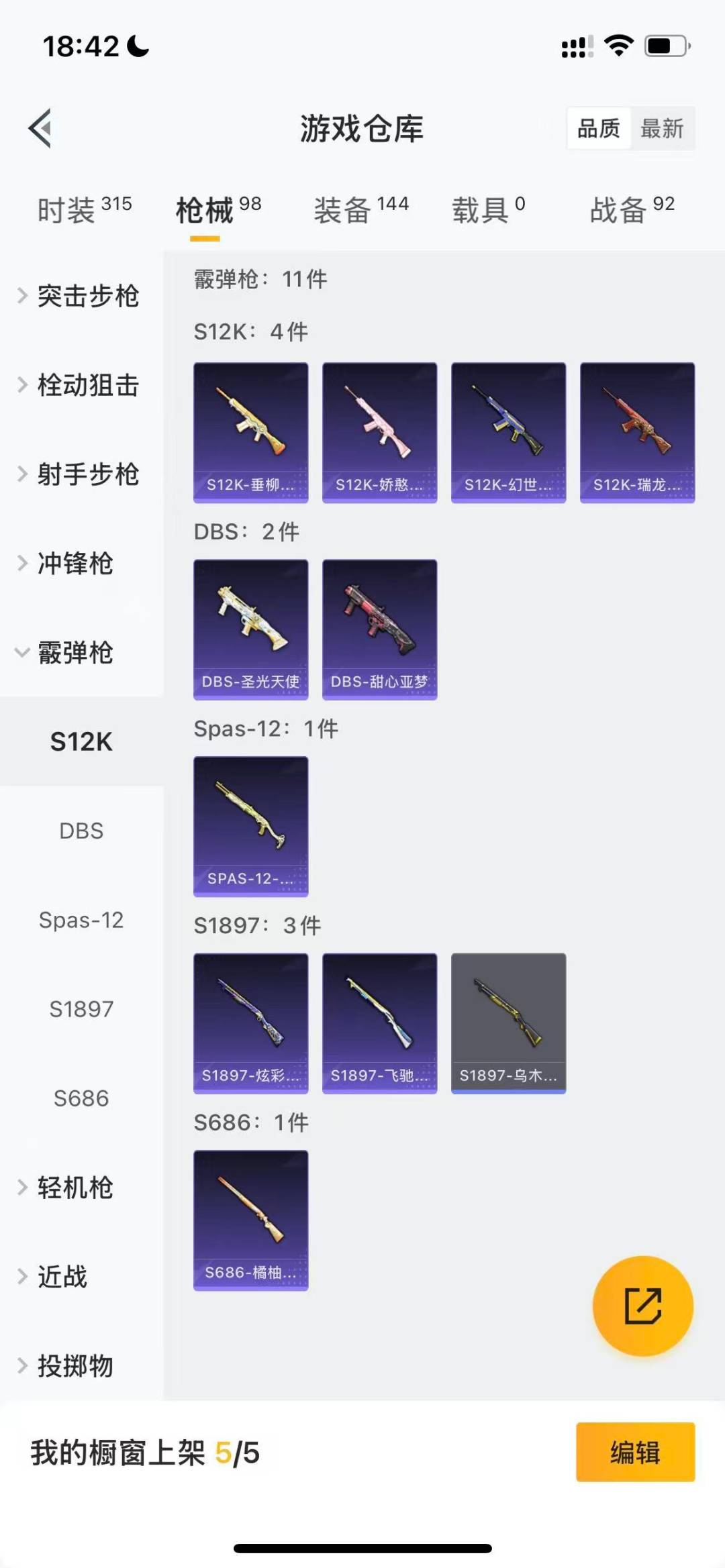Open the DBS-圣光天使 weapon card

250,628
